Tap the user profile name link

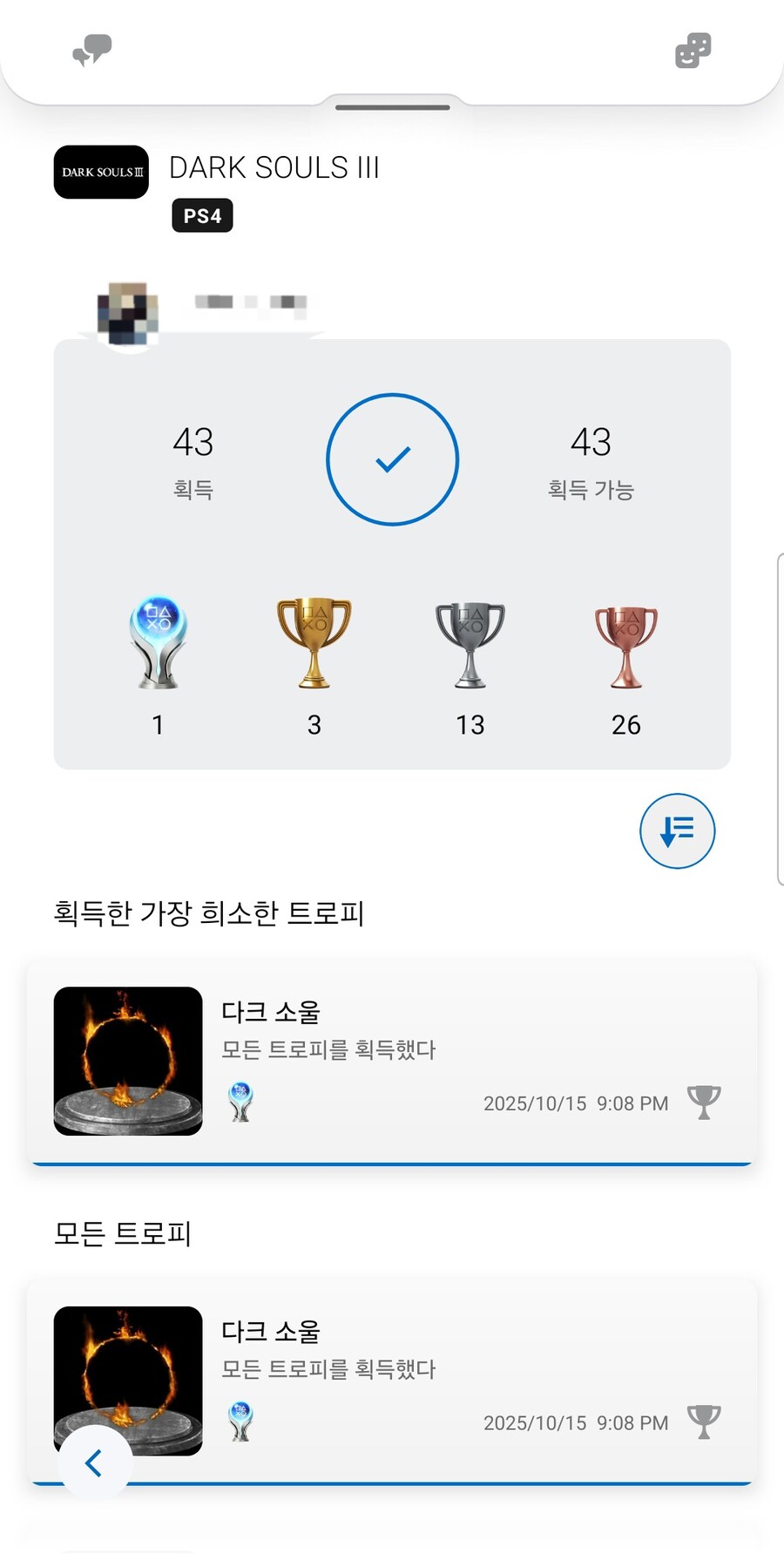[x=254, y=303]
